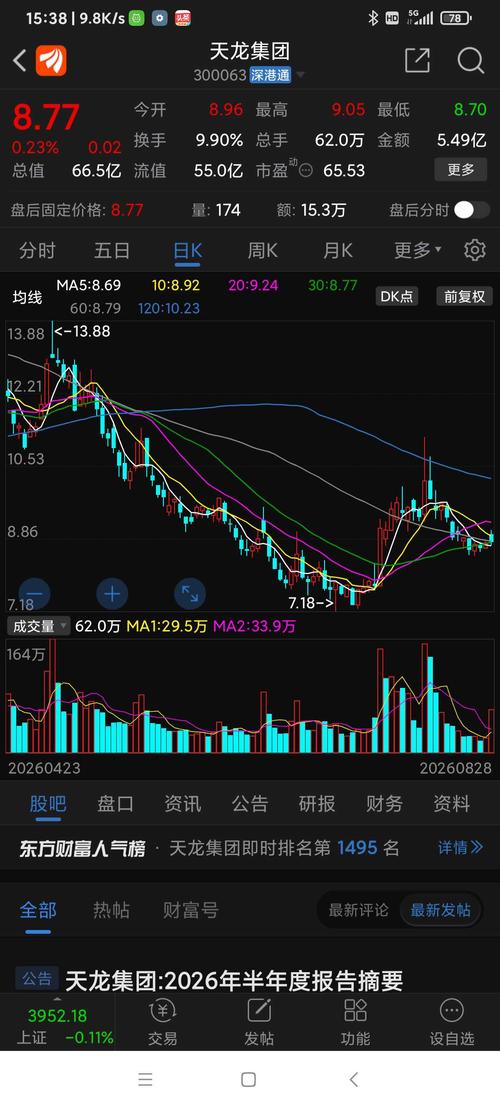Switch to the 公告 tab
The height and width of the screenshot is (1111, 500).
click(250, 803)
